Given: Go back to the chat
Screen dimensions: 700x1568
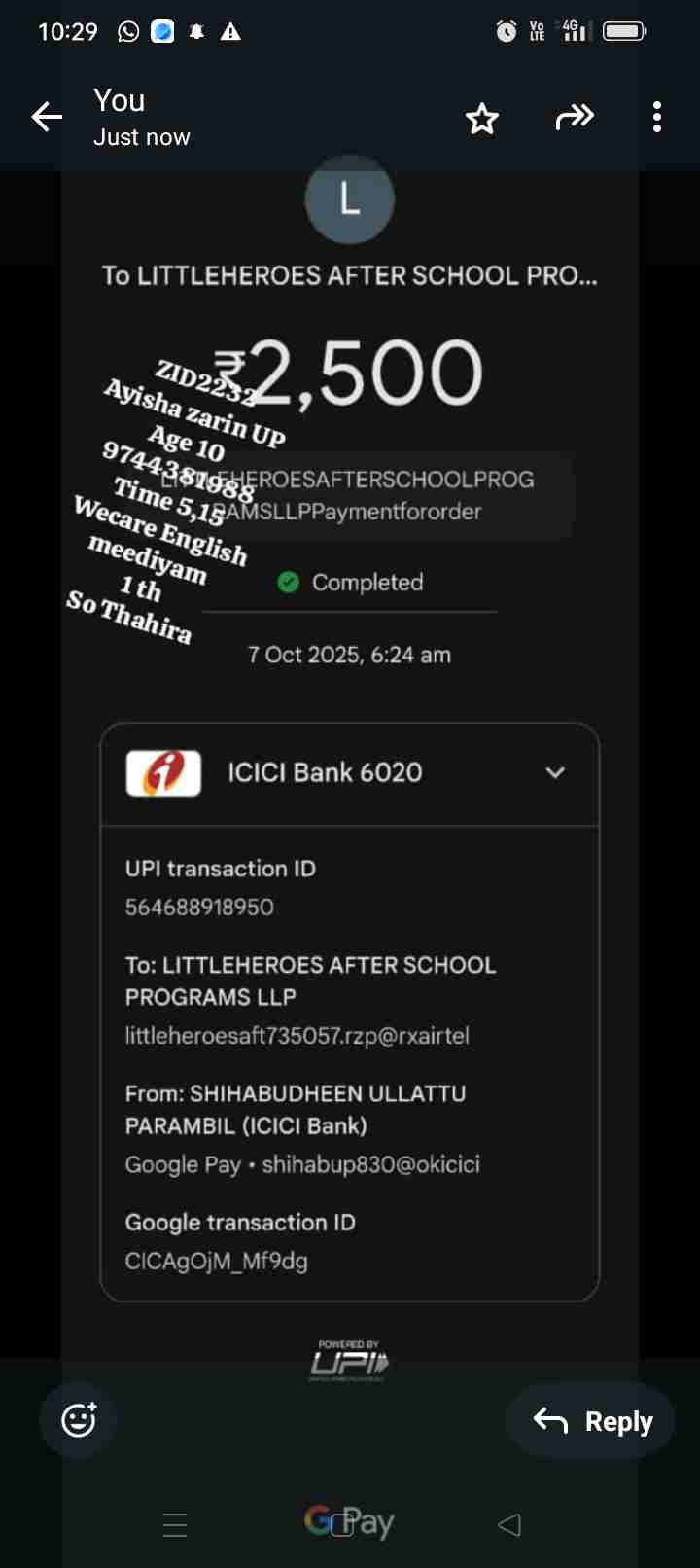Looking at the screenshot, I should [x=46, y=118].
